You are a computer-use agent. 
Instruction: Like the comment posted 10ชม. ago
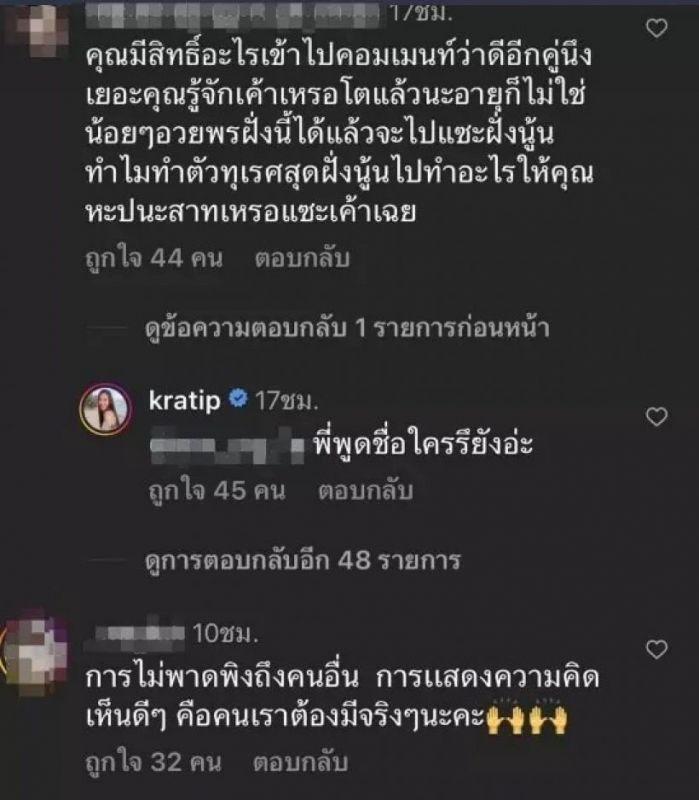click(657, 650)
